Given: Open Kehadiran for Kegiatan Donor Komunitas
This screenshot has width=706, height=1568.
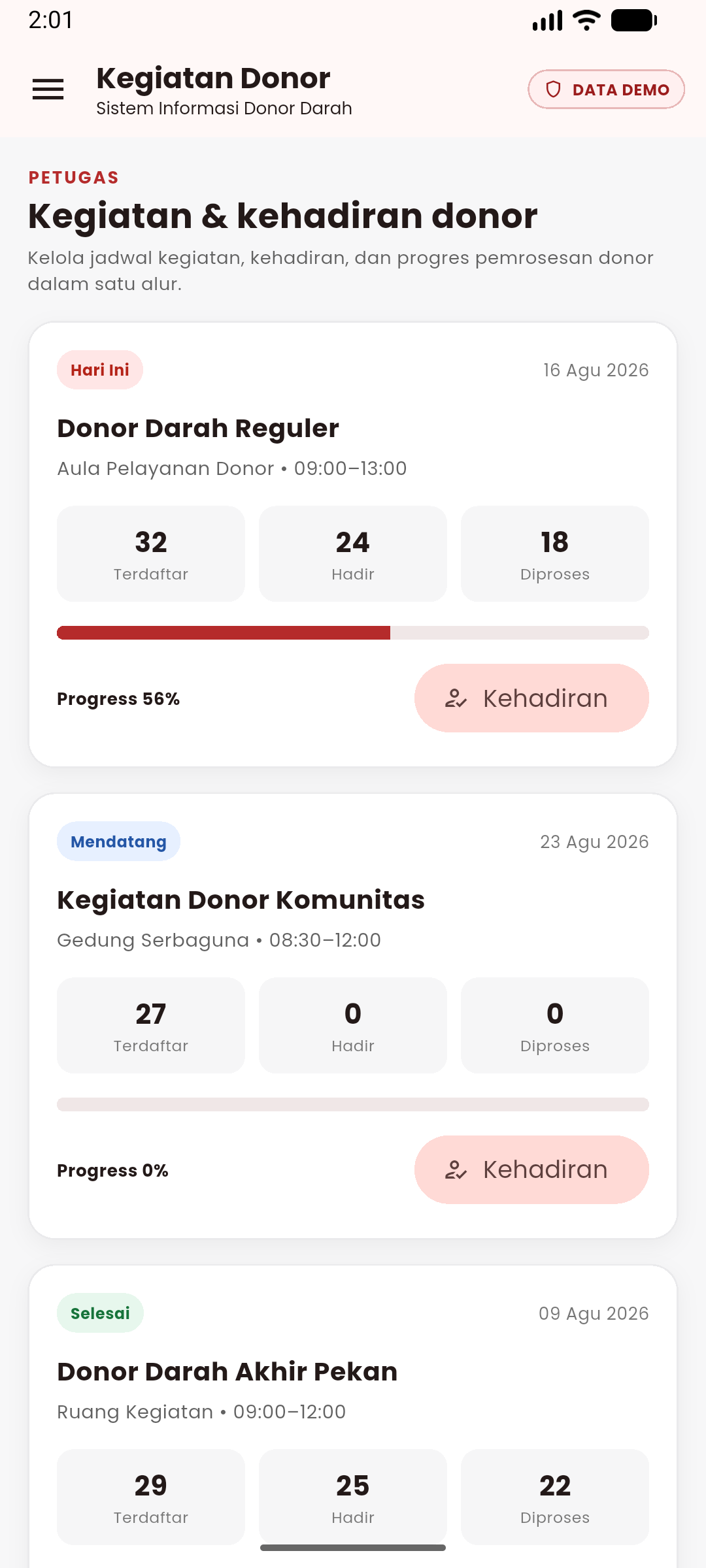Looking at the screenshot, I should click(x=531, y=1169).
